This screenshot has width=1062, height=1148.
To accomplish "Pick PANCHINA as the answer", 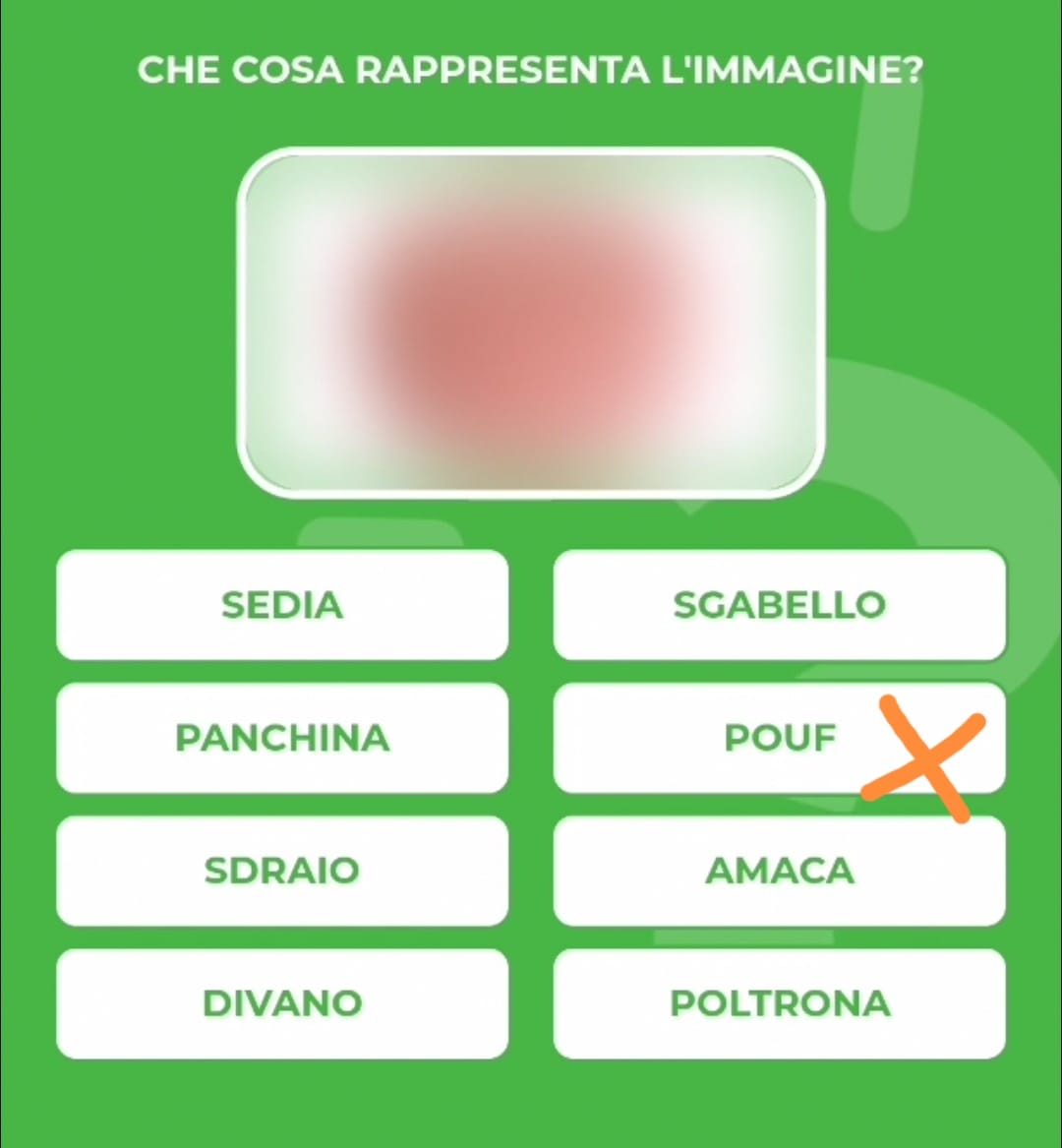I will (x=282, y=738).
